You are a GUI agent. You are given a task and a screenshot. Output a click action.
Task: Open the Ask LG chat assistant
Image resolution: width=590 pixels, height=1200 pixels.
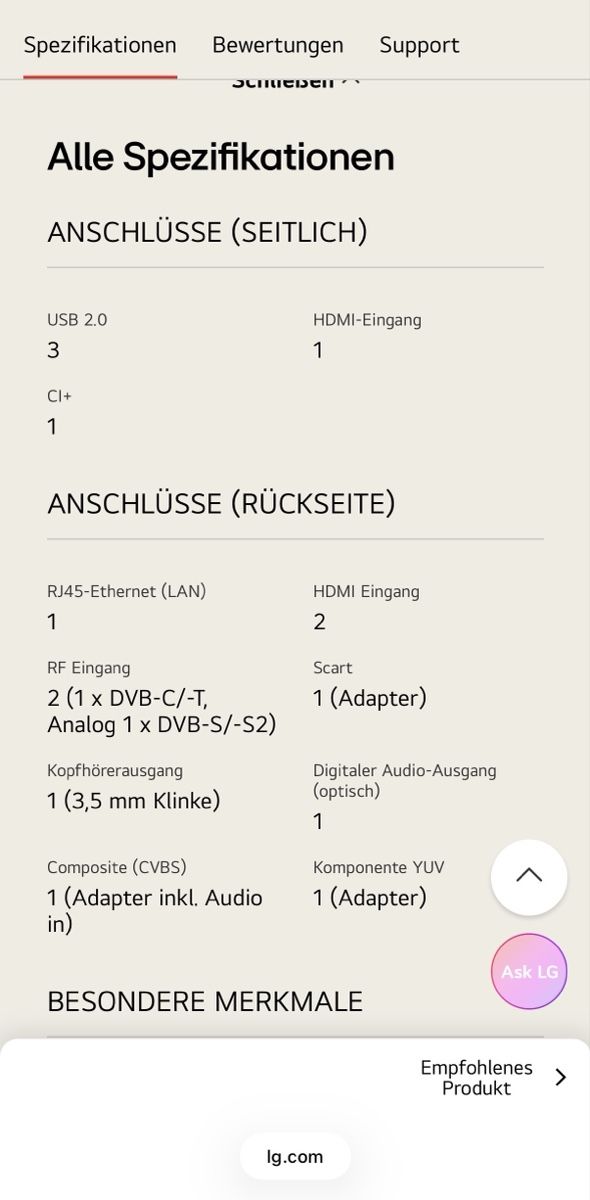coord(529,971)
